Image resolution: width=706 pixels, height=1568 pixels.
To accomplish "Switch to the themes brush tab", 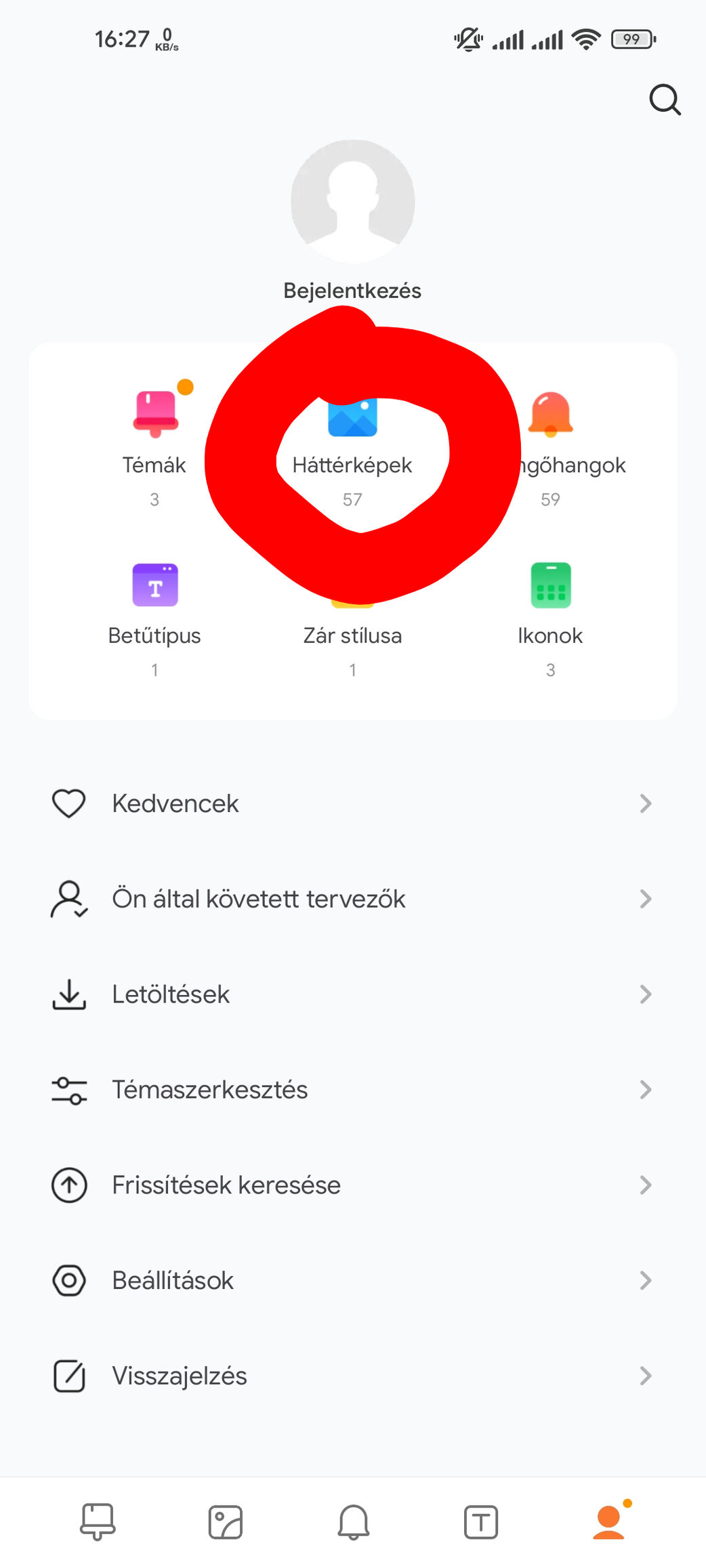I will 98,1522.
